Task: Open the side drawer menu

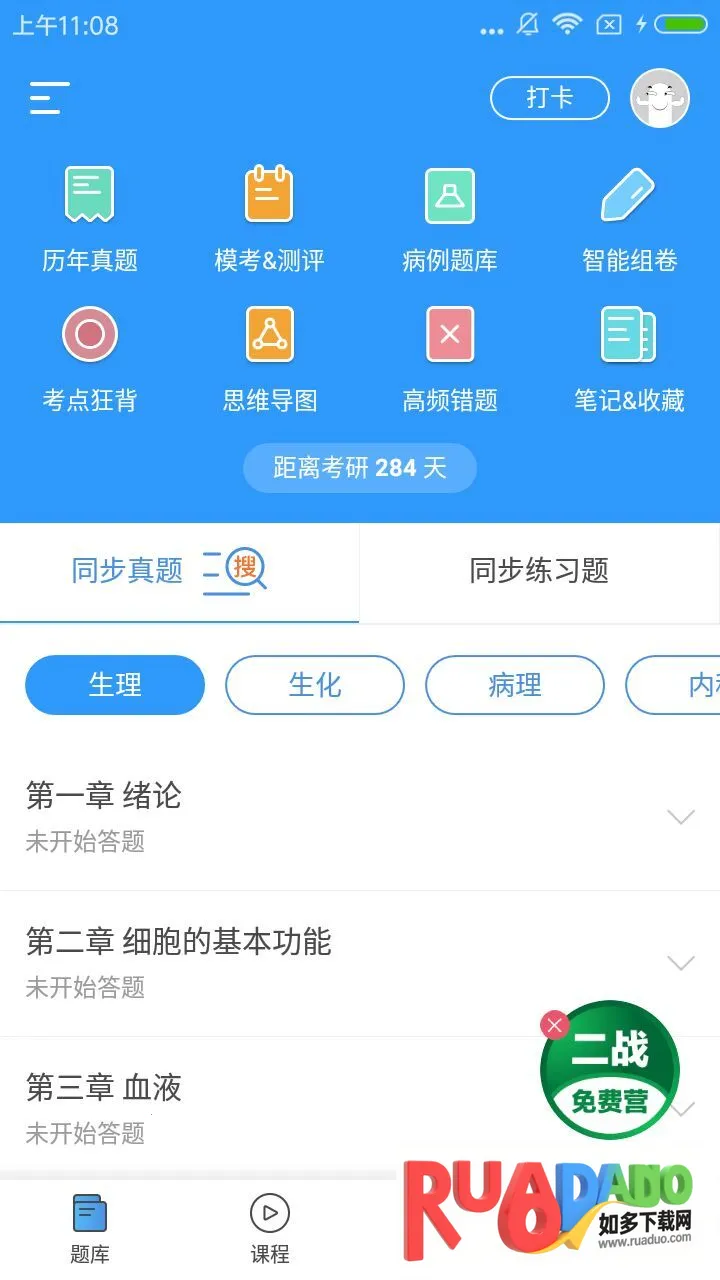Action: tap(49, 98)
